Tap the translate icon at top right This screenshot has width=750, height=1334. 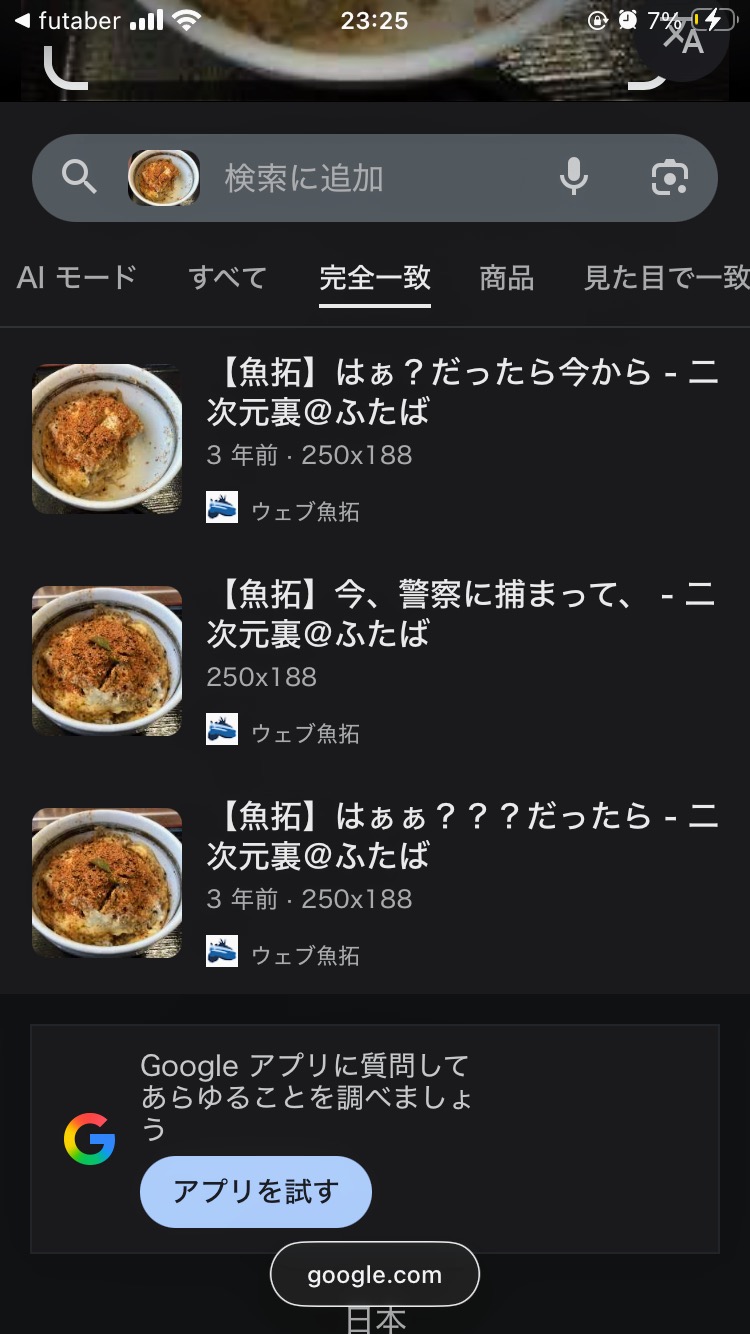[x=684, y=40]
